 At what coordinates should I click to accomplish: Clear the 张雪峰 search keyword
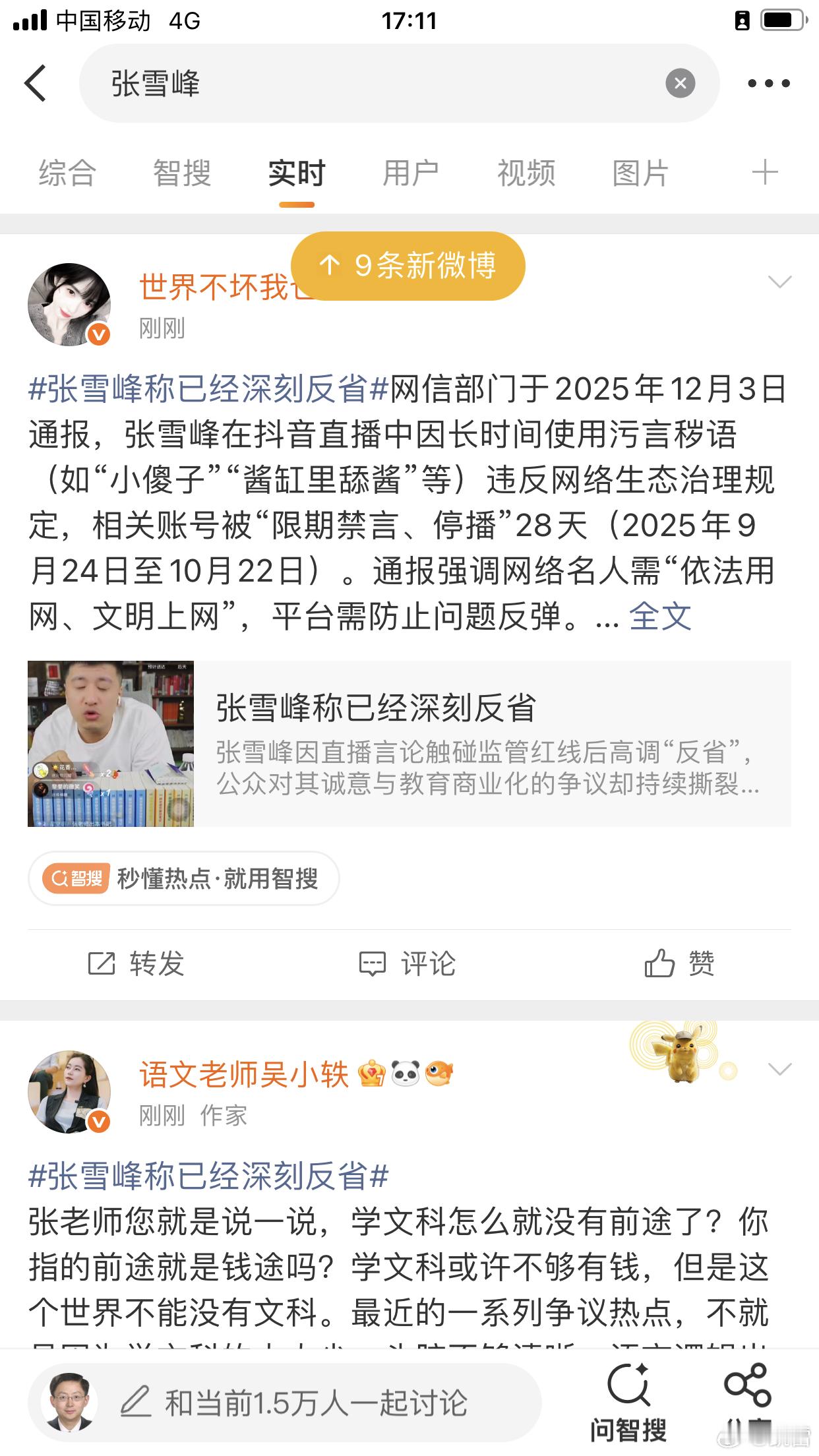point(679,84)
